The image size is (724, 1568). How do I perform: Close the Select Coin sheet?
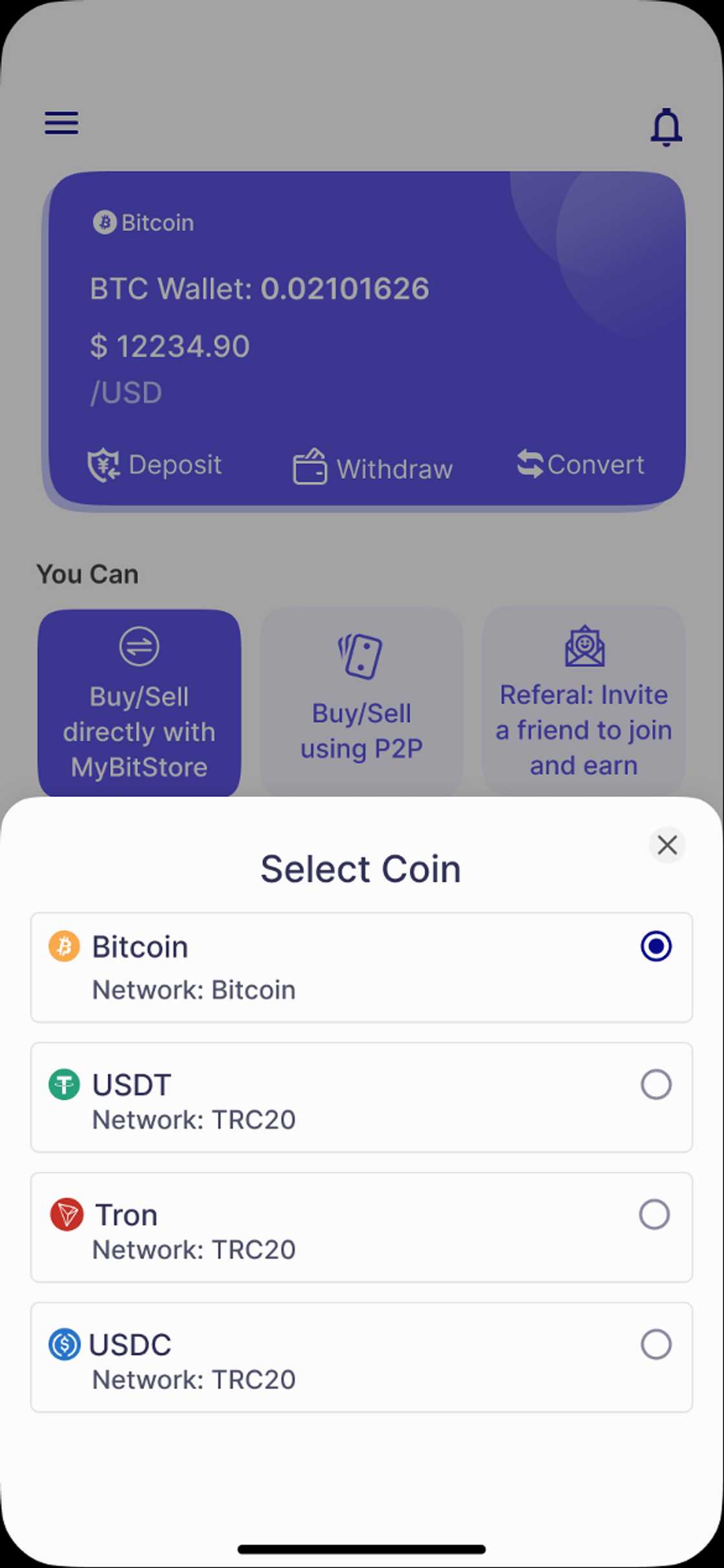(x=667, y=845)
